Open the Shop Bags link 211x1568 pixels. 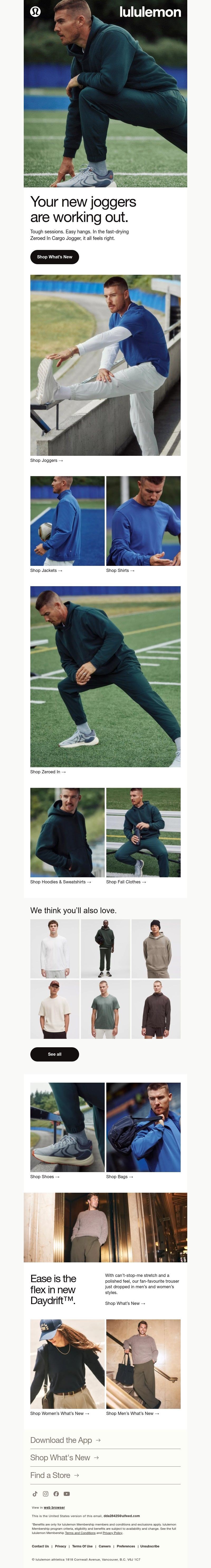point(119,1177)
